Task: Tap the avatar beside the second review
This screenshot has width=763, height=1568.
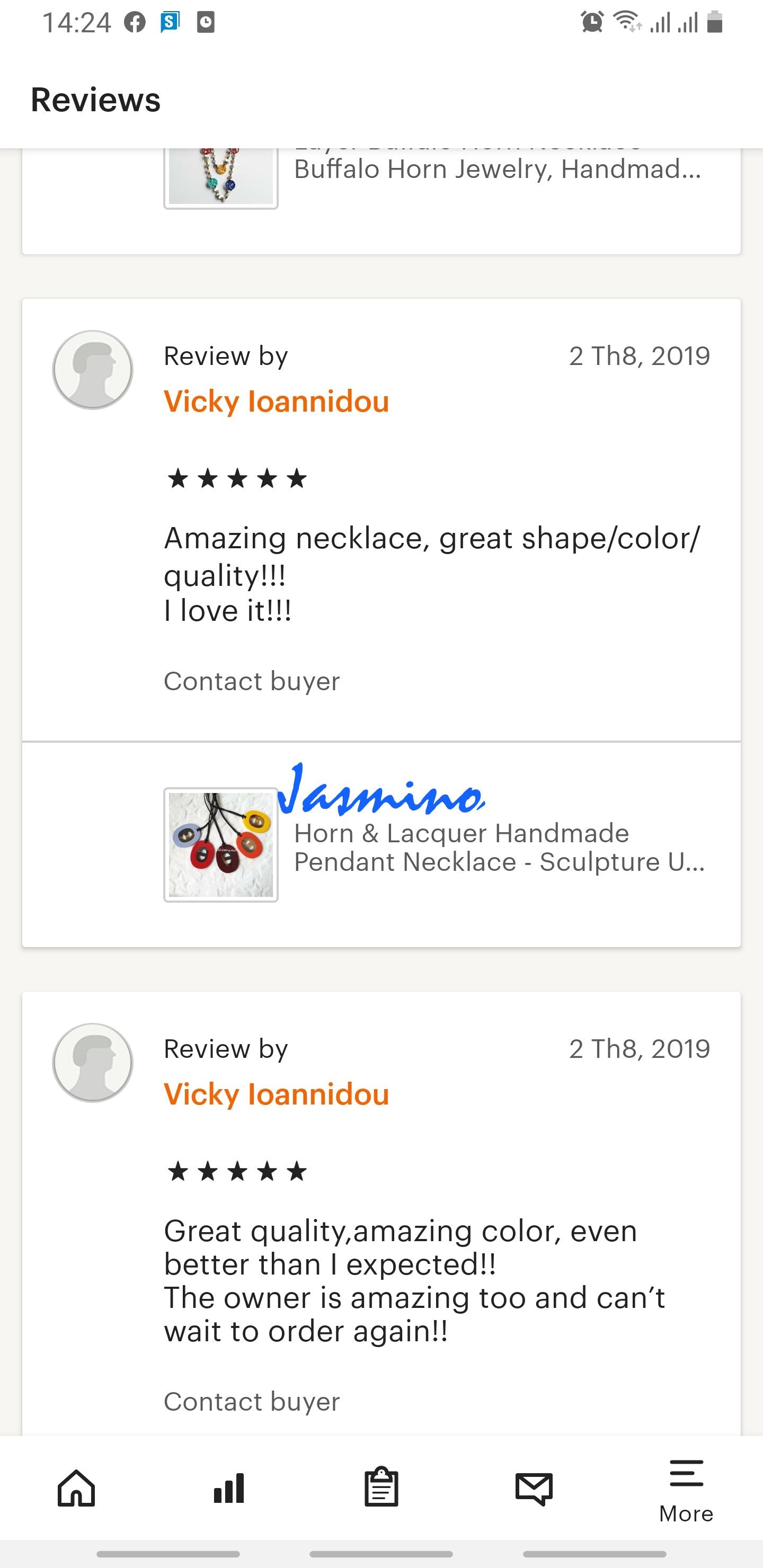Action: [93, 1062]
